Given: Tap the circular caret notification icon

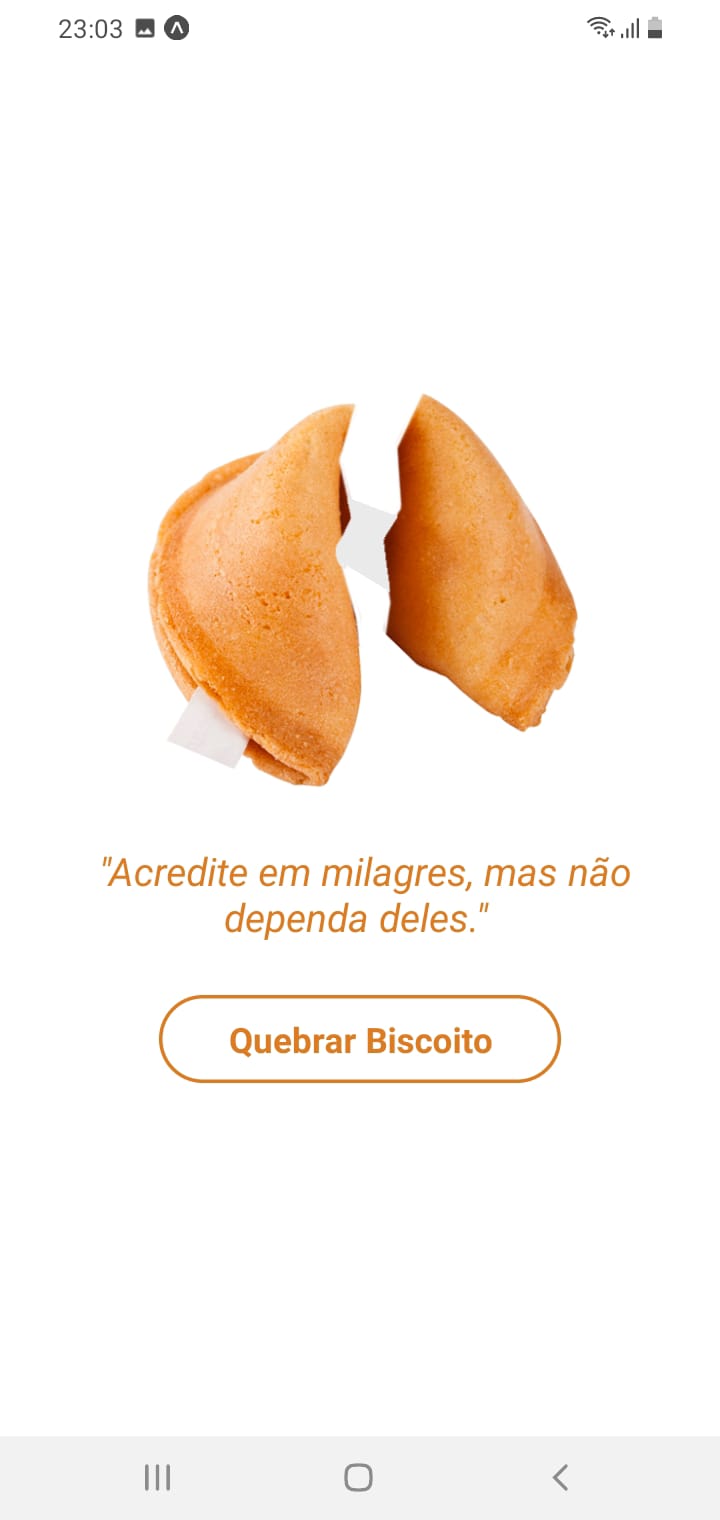Looking at the screenshot, I should point(176,28).
